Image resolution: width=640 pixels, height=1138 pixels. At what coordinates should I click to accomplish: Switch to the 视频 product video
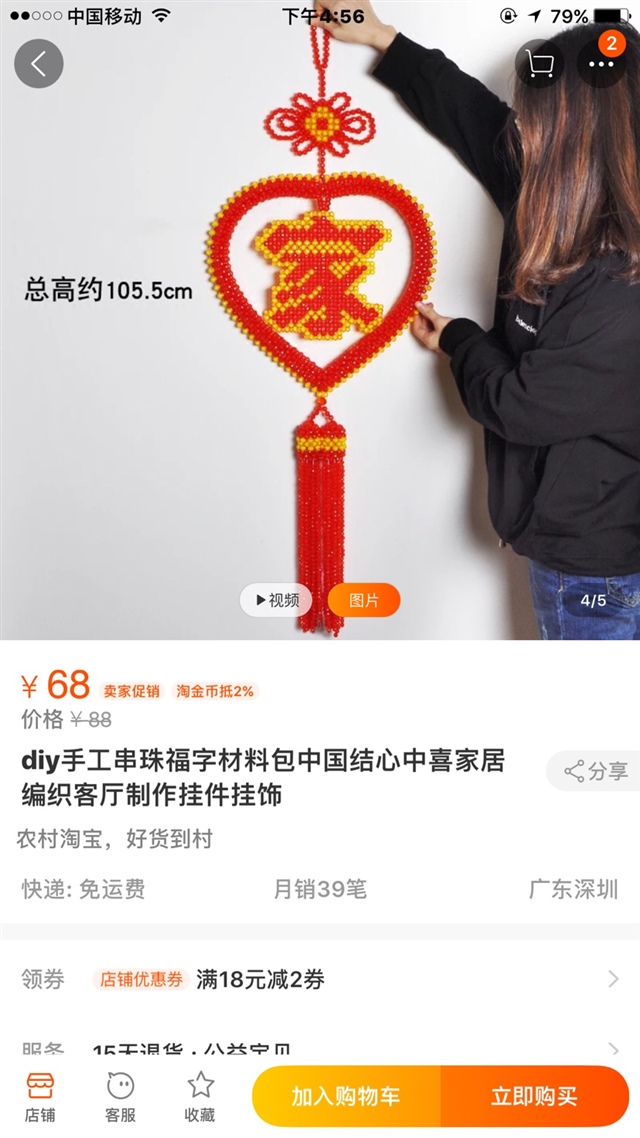point(277,600)
